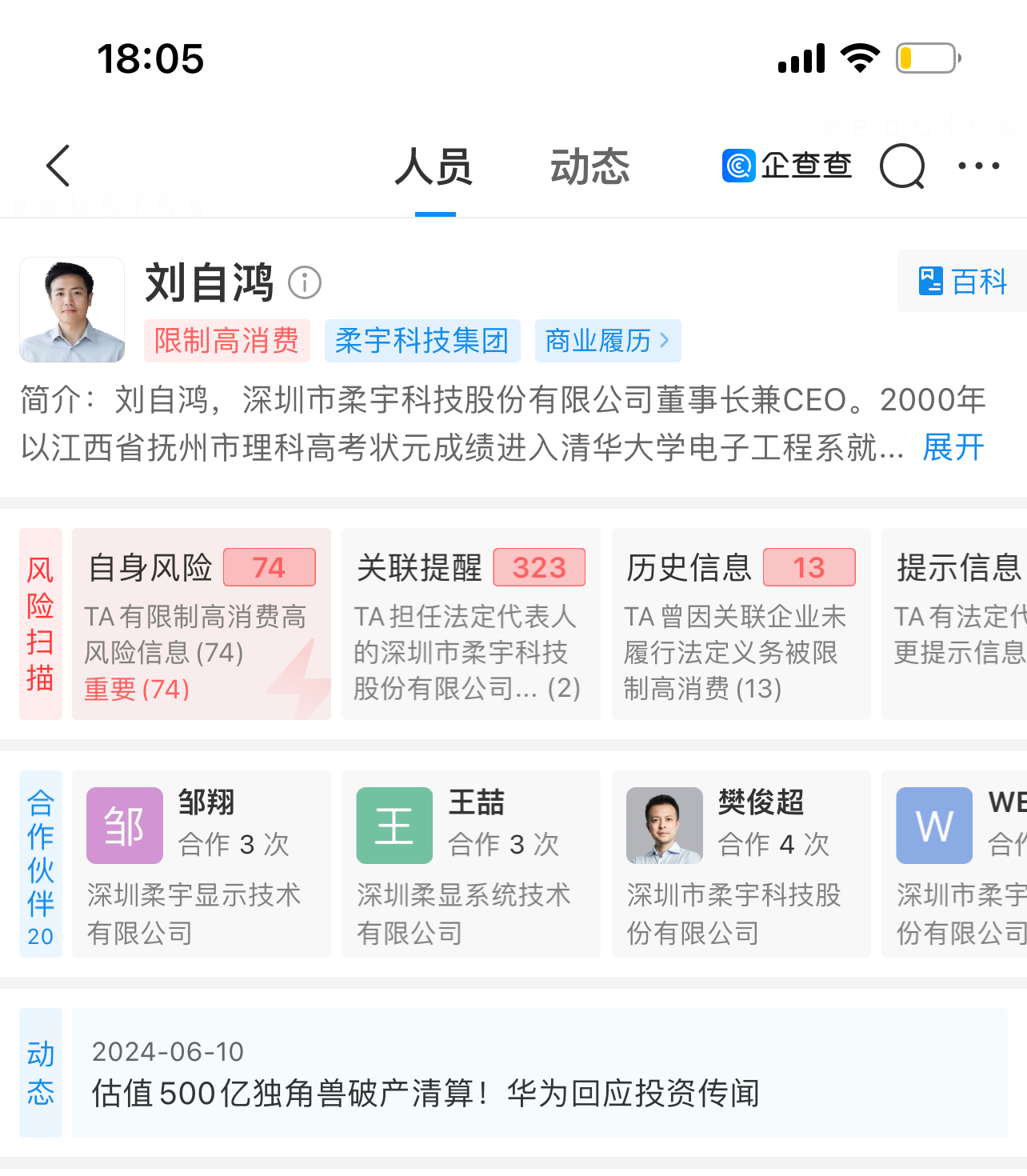Open the three-dot overflow menu
This screenshot has width=1027, height=1176.
coord(978,166)
